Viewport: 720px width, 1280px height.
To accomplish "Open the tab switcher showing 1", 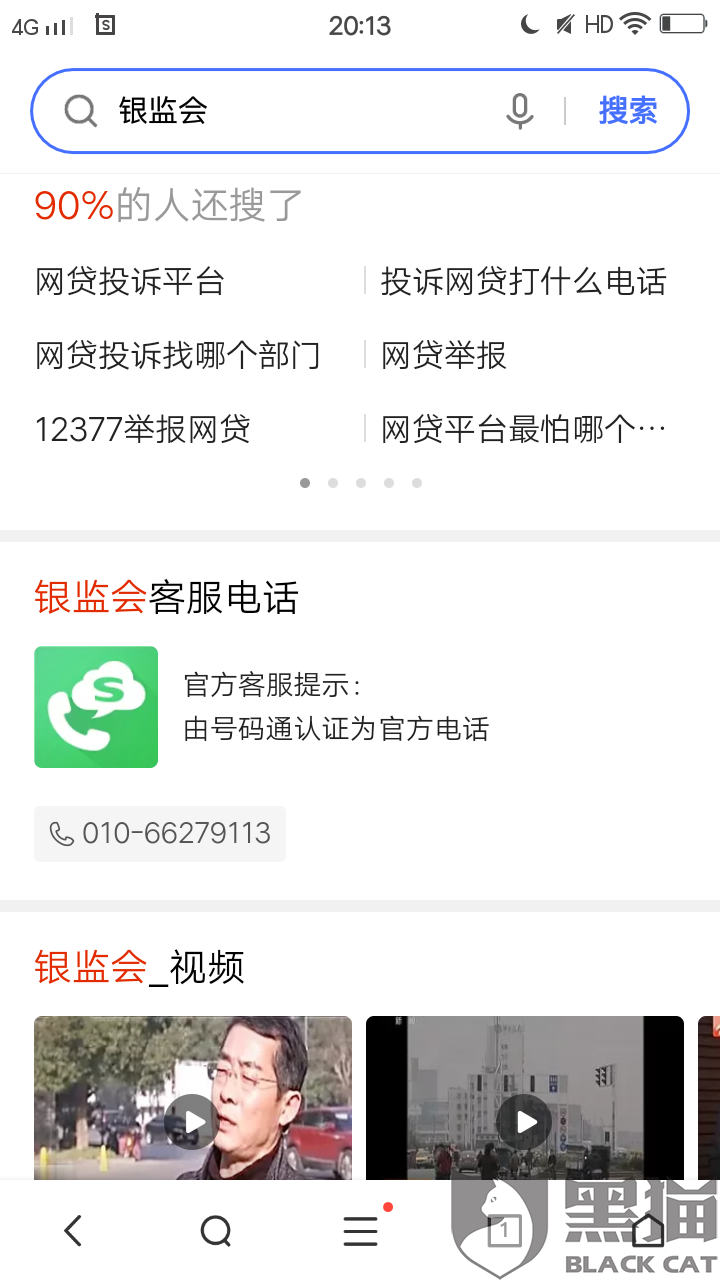I will pyautogui.click(x=504, y=1231).
